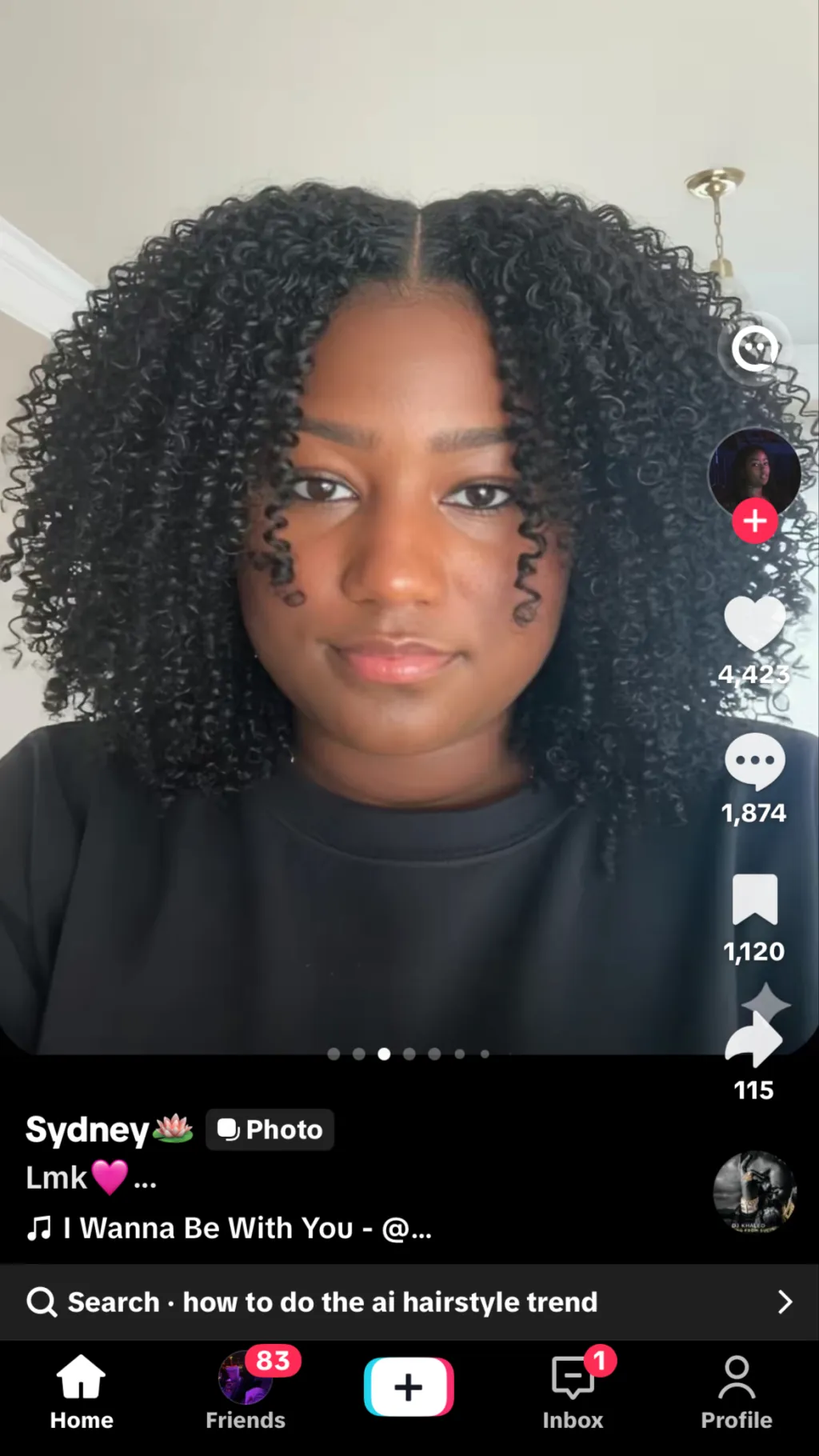Switch to the Profile tab

[737, 1392]
